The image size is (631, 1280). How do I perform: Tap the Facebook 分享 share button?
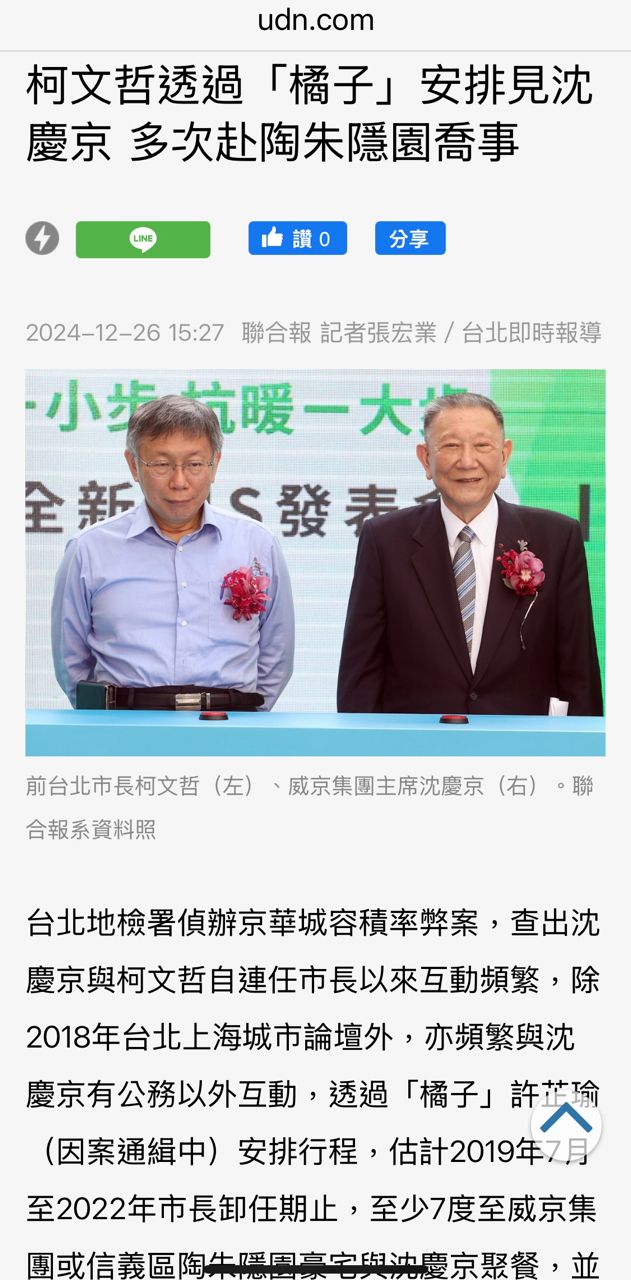coord(410,238)
